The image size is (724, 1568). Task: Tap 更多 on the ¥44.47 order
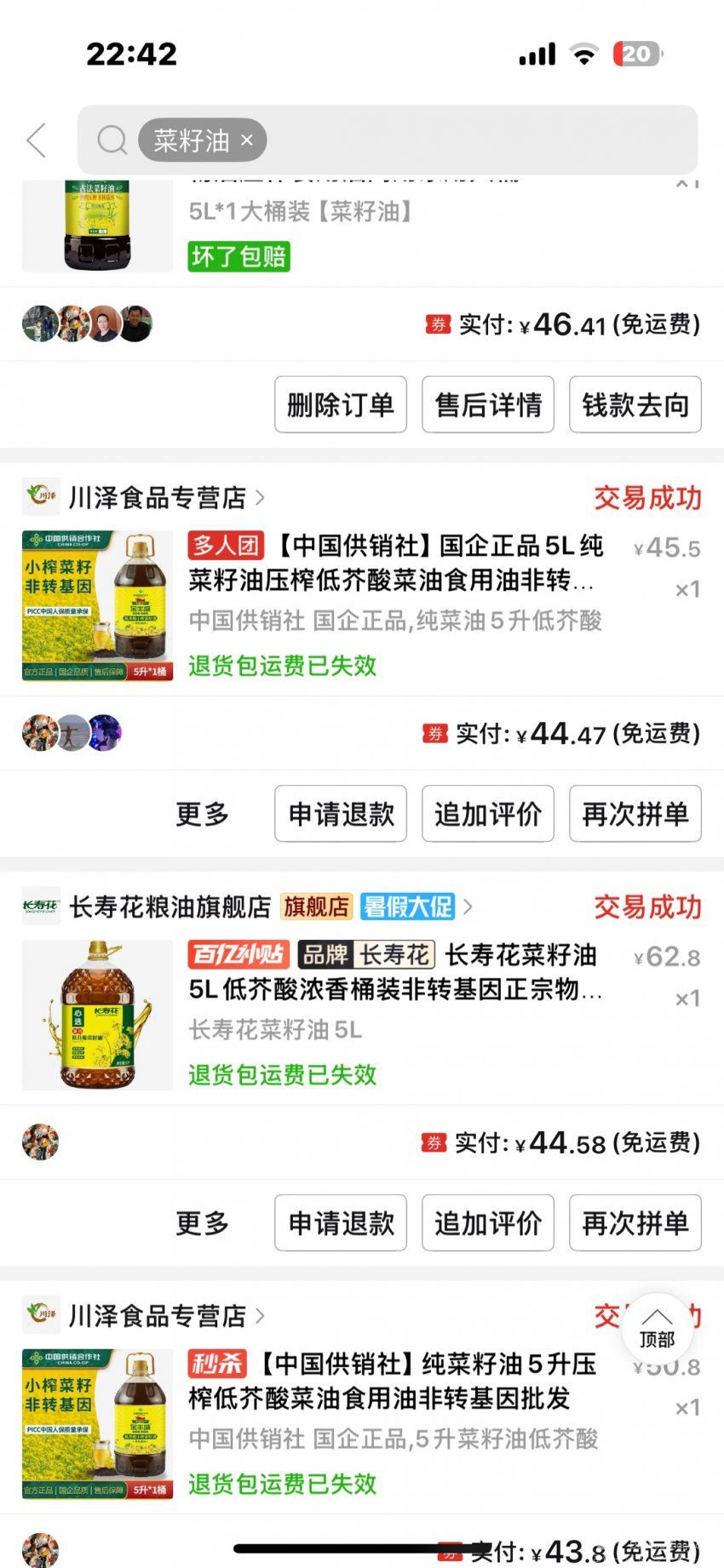click(x=202, y=814)
